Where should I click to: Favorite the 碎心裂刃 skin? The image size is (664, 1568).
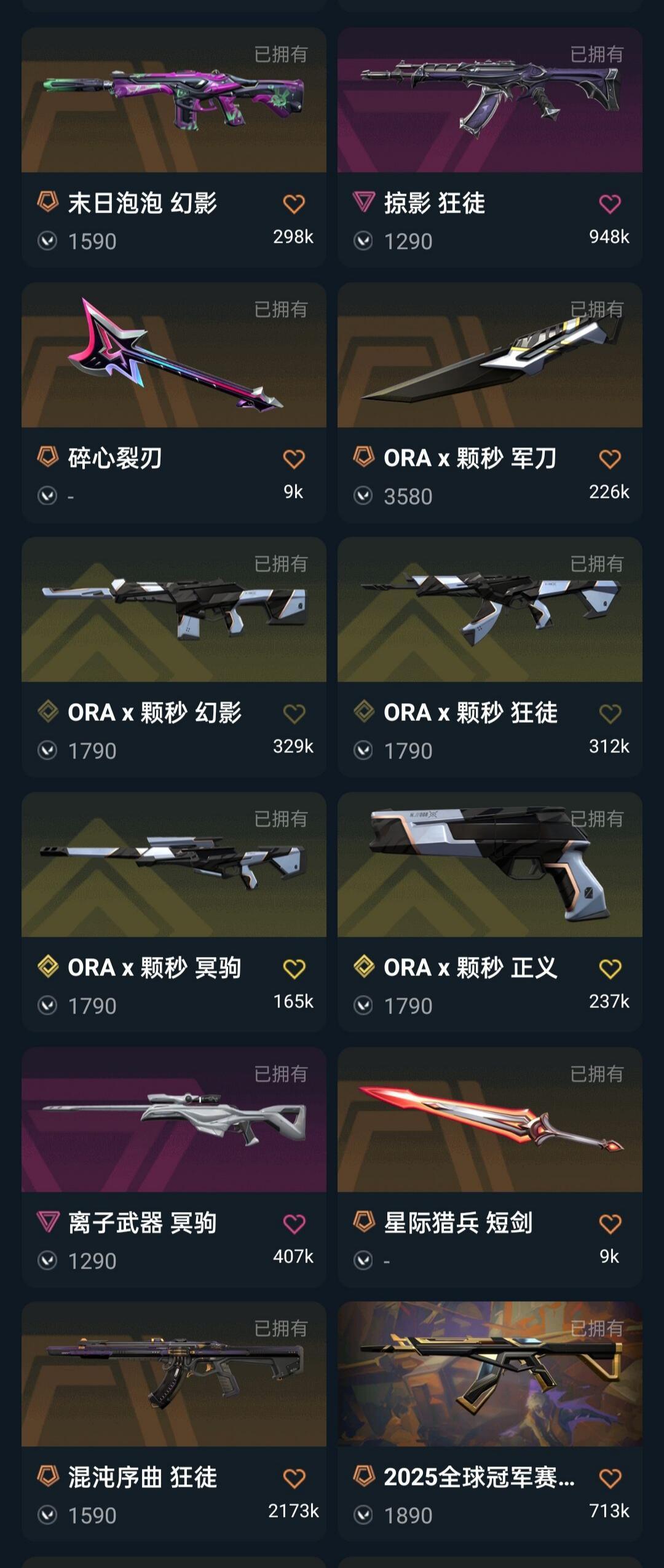coord(294,459)
